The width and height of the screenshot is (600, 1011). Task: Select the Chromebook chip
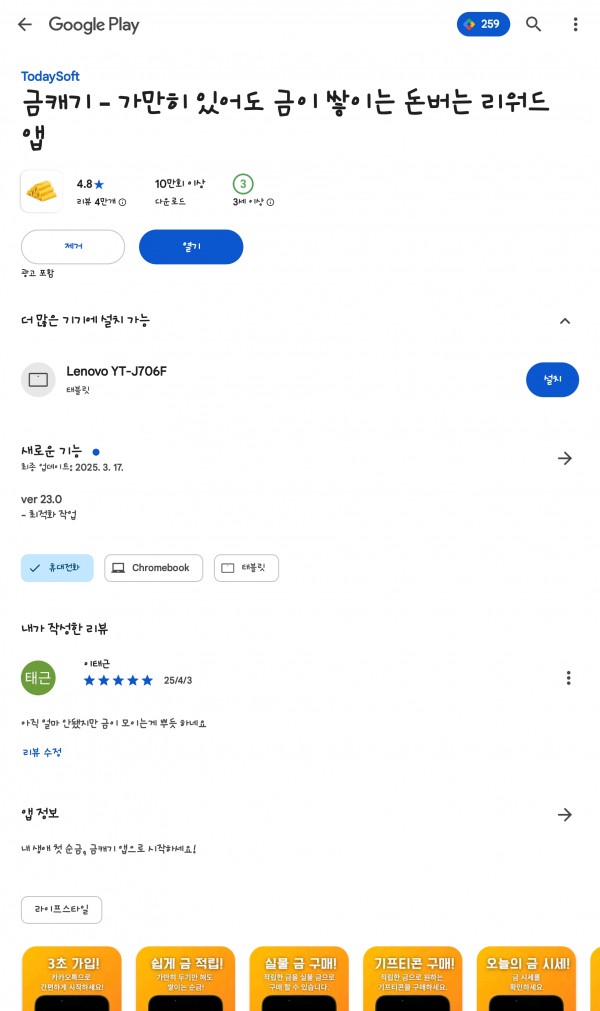153,568
